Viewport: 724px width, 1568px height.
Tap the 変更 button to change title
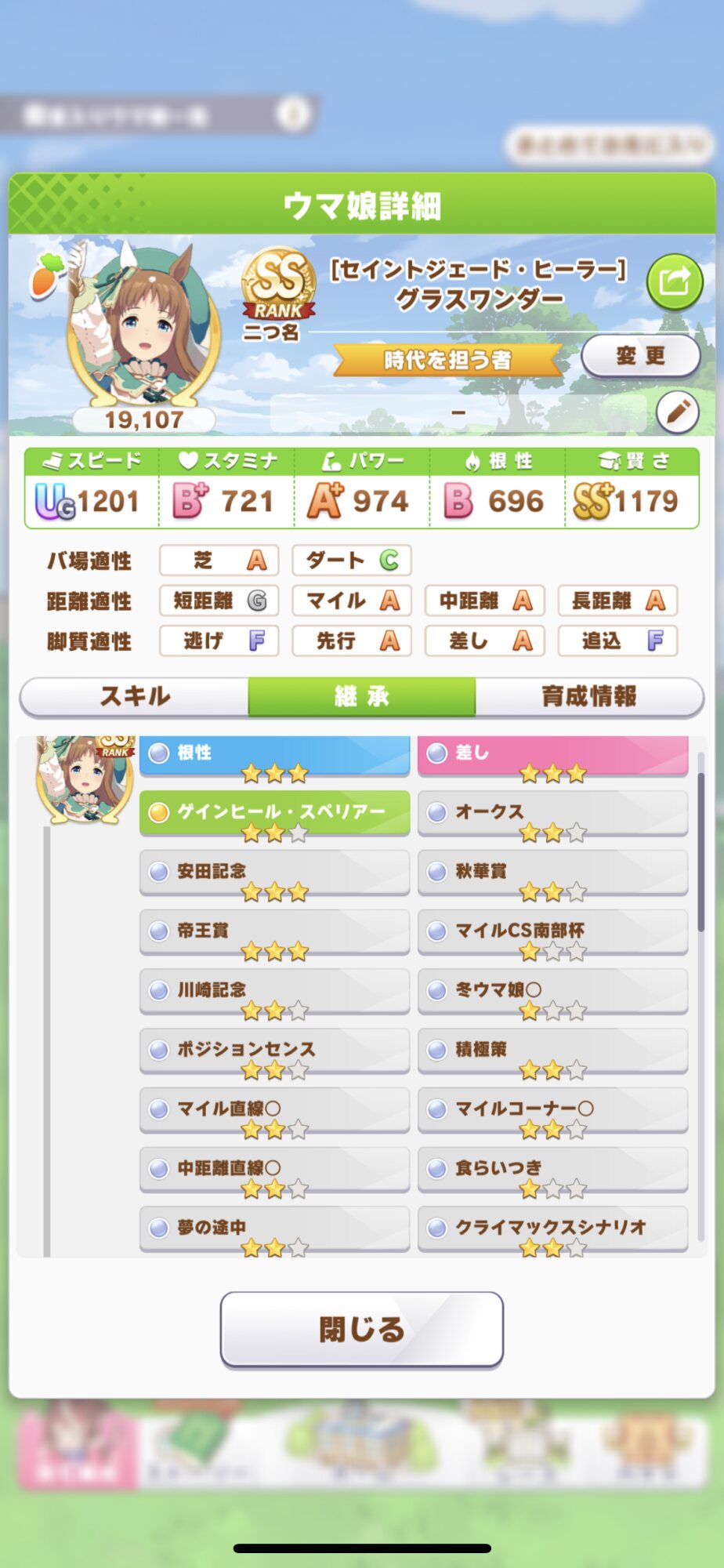tap(640, 356)
